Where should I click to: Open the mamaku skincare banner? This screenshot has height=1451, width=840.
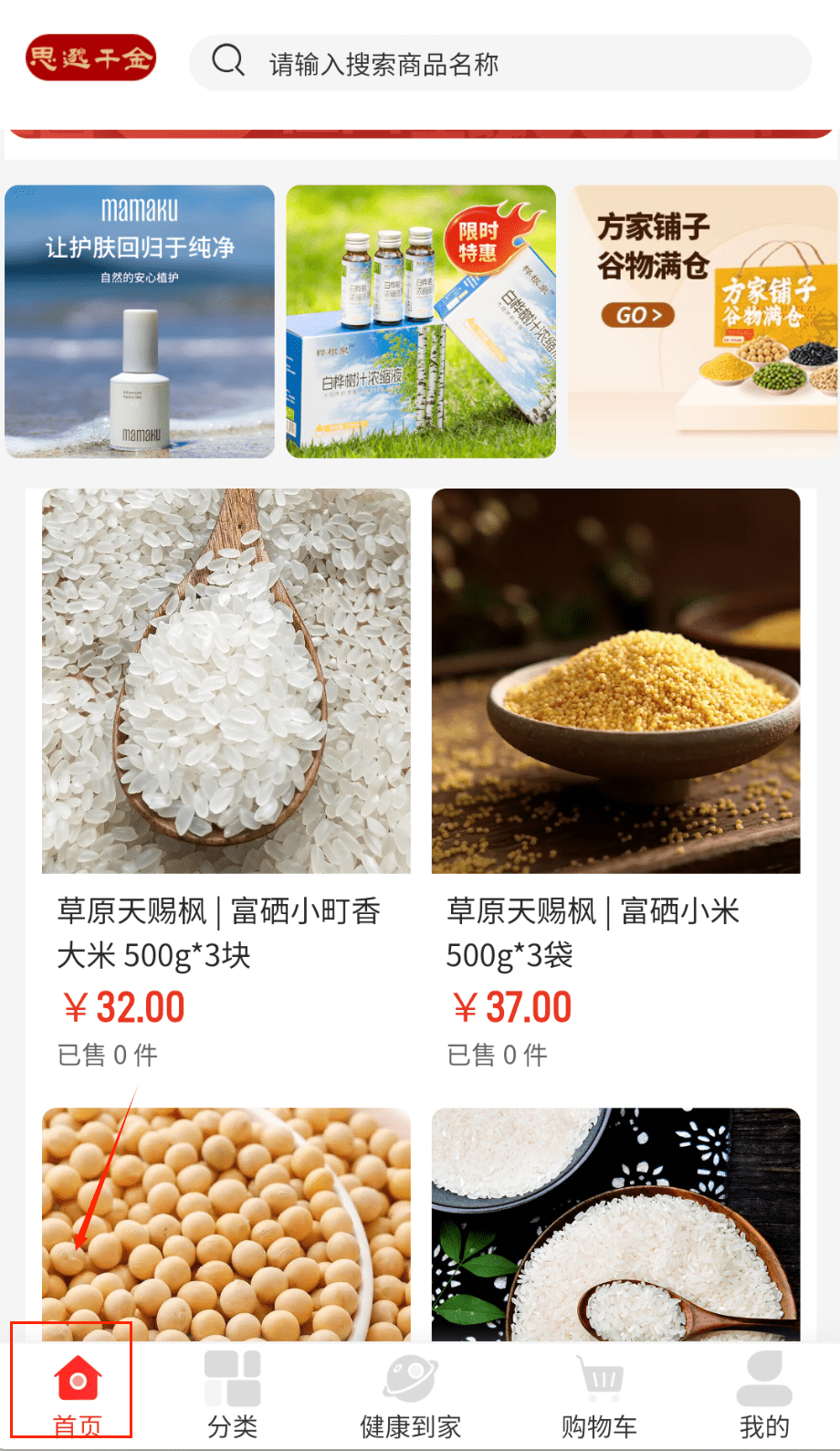point(140,321)
